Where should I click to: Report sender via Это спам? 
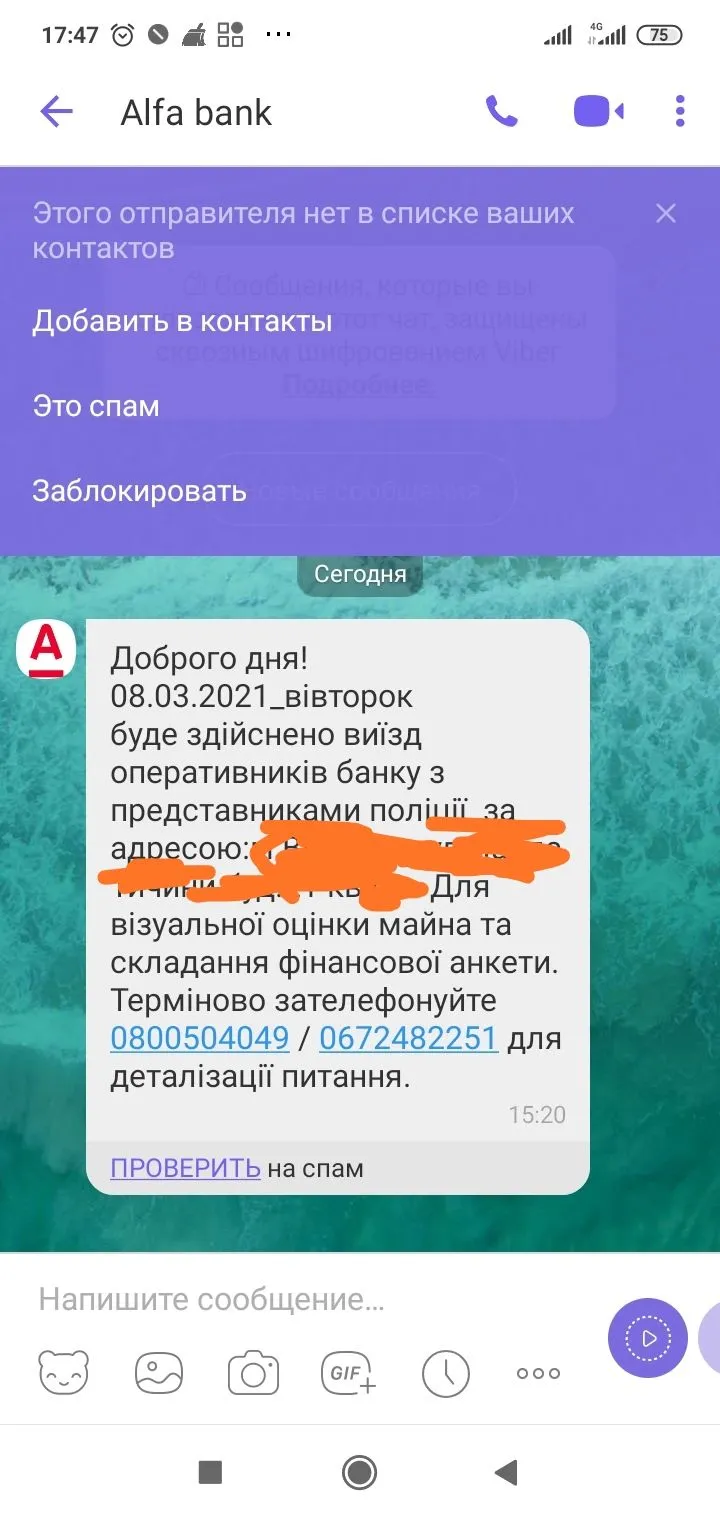click(96, 406)
